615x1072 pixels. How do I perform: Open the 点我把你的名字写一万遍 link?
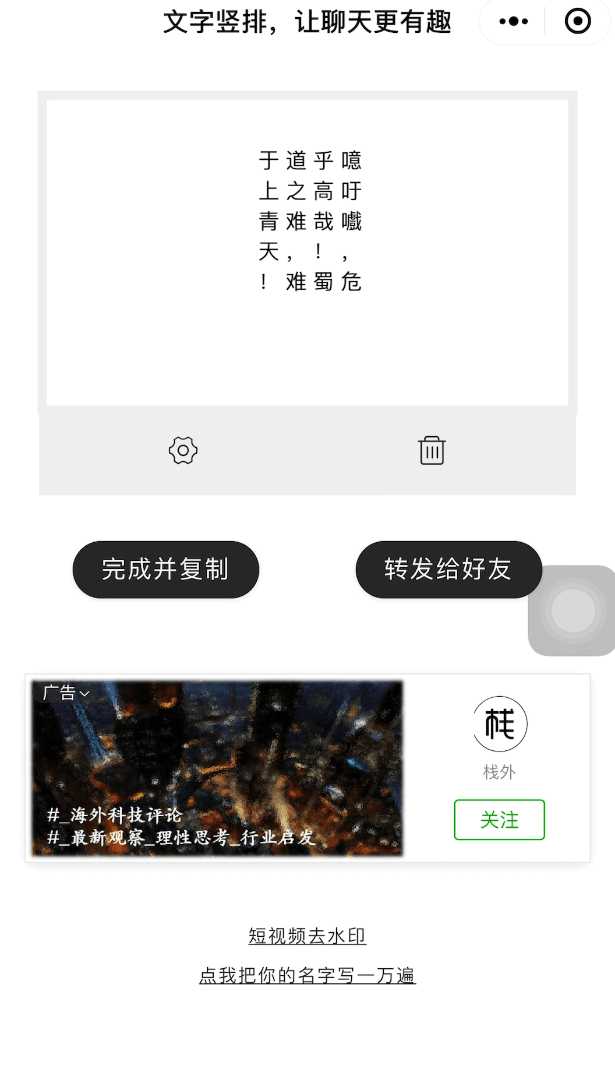tap(308, 975)
